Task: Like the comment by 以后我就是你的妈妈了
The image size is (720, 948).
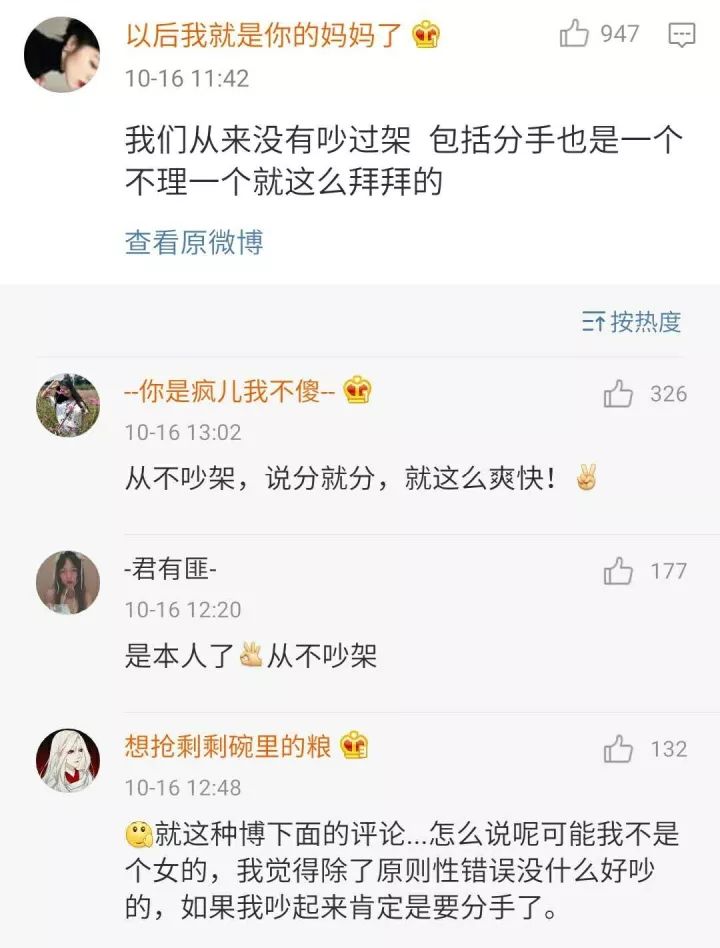Action: [575, 35]
